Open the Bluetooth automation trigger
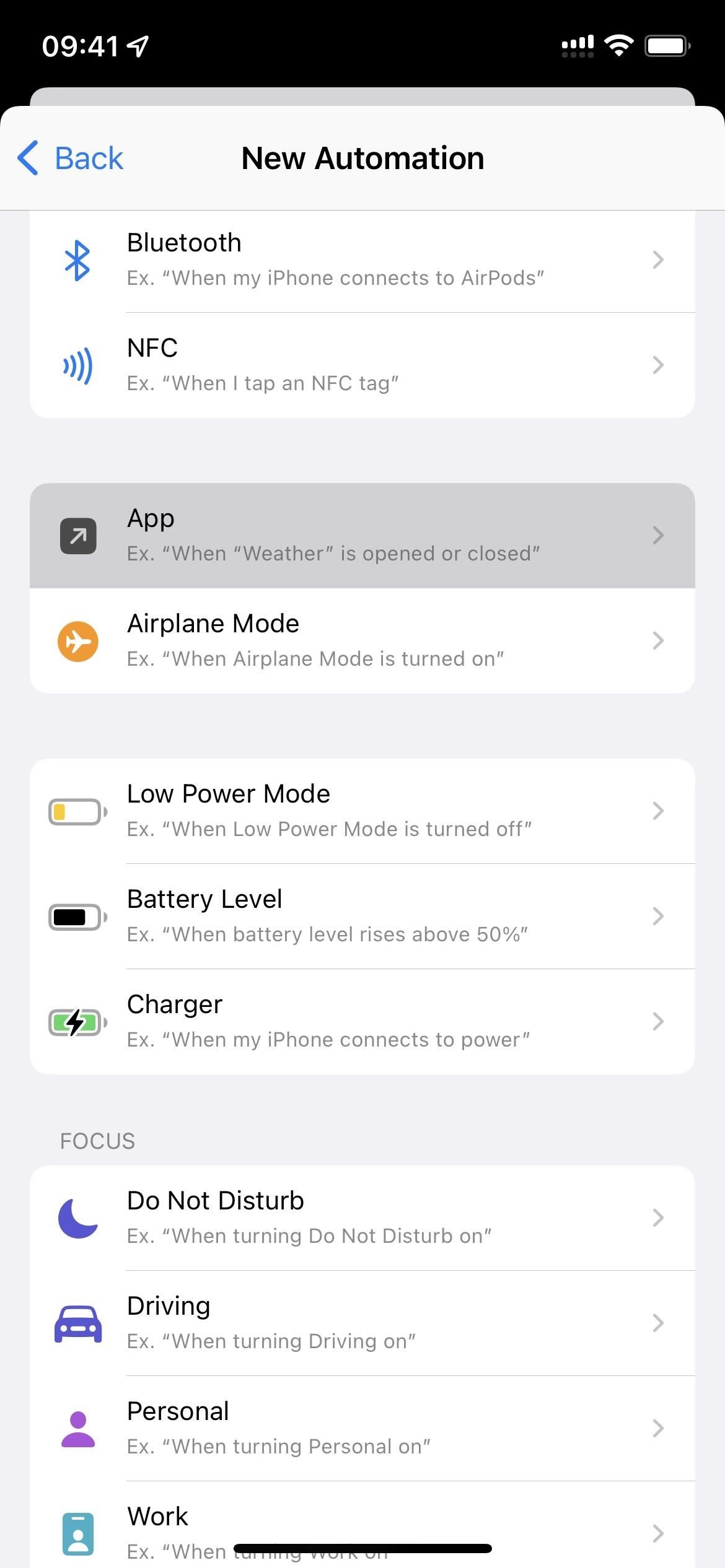Image resolution: width=725 pixels, height=1568 pixels. (x=362, y=260)
